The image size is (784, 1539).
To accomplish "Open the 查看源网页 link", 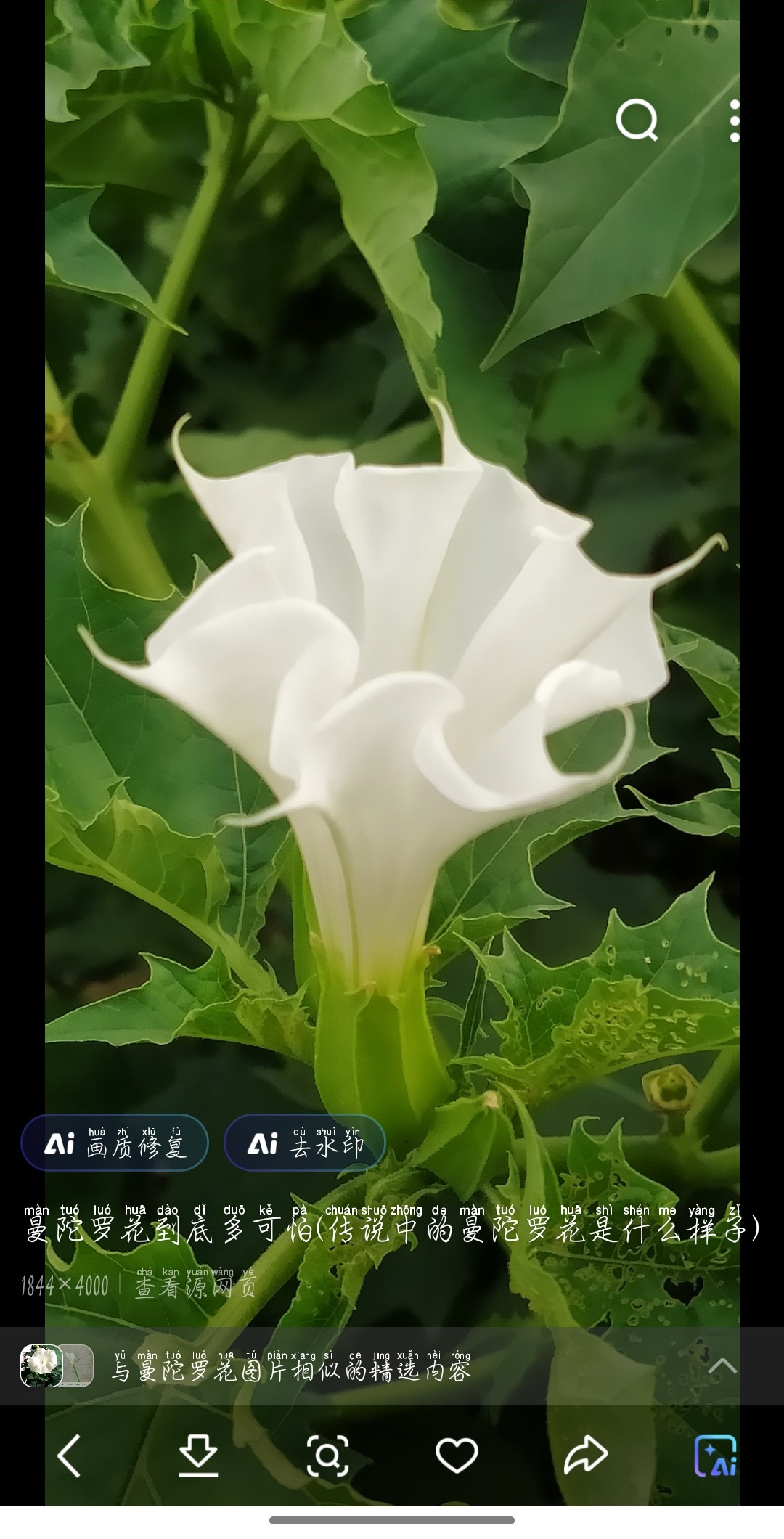I will click(x=196, y=1286).
